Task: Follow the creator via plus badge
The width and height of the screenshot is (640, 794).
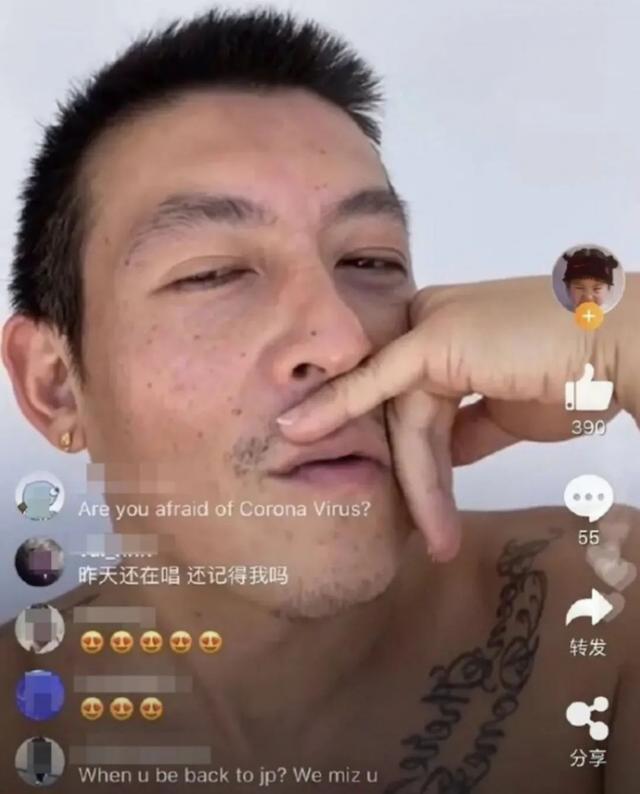Action: 588,317
